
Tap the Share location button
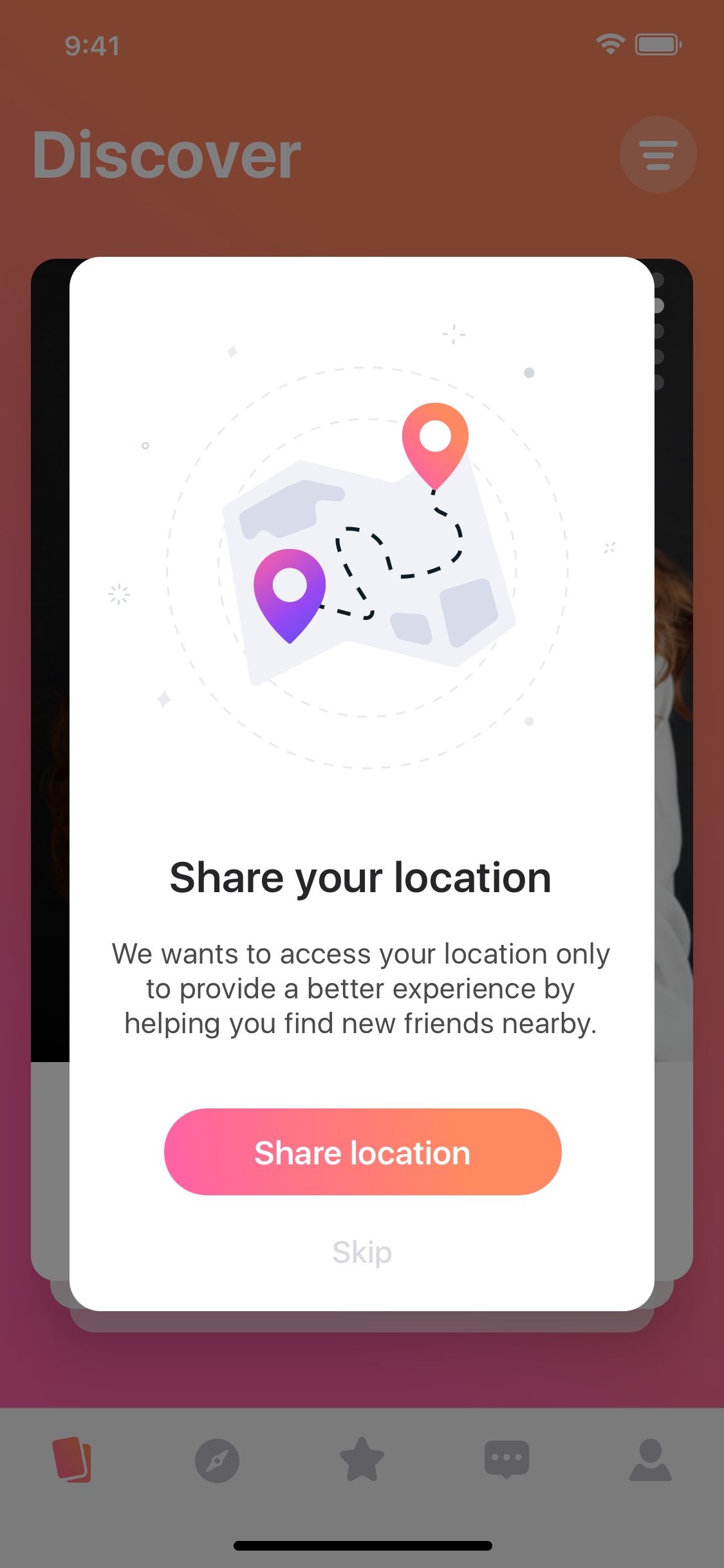tap(362, 1152)
